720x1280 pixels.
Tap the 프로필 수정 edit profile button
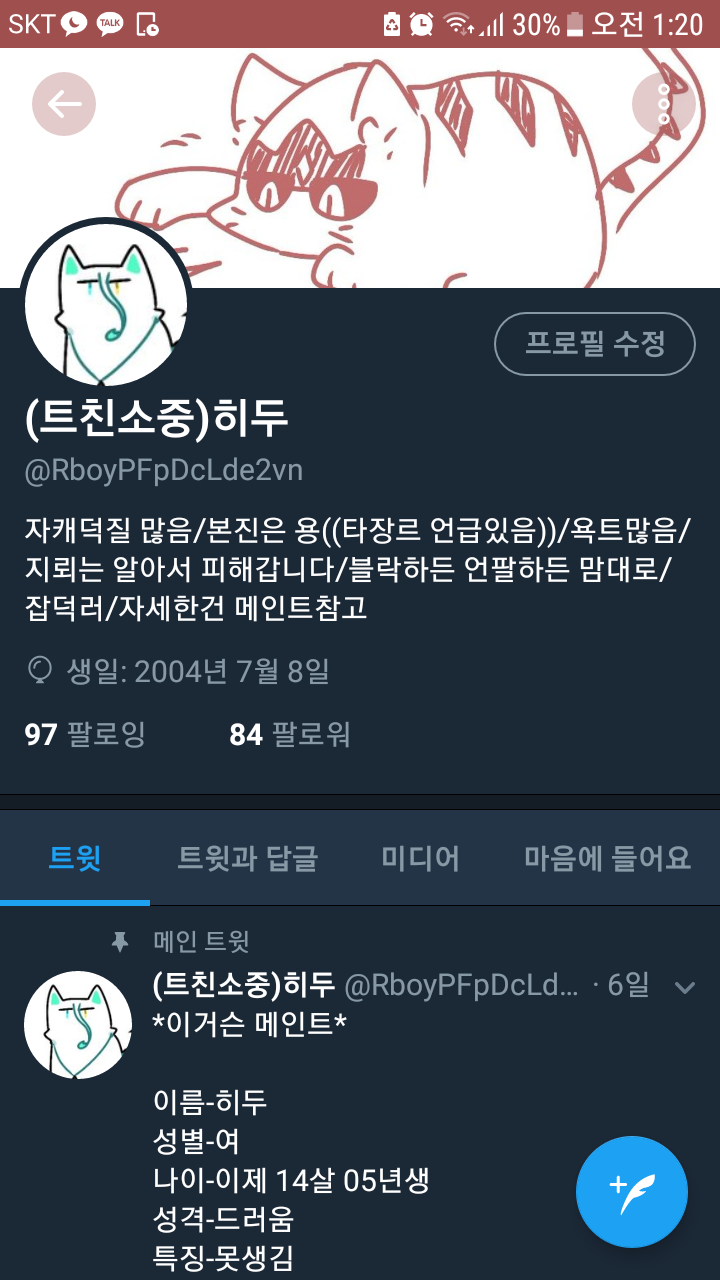pyautogui.click(x=595, y=344)
